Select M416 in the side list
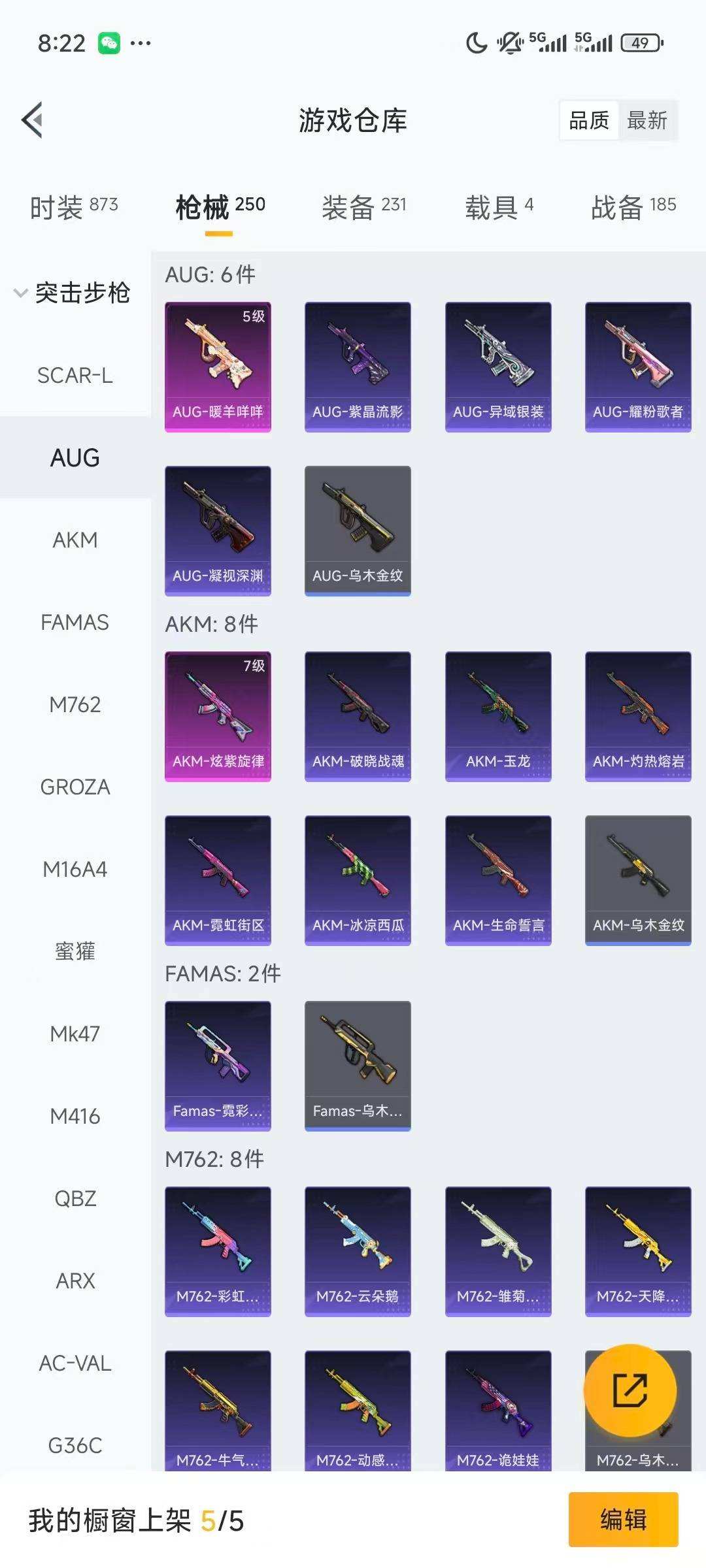Viewport: 706px width, 1568px height. click(75, 1116)
